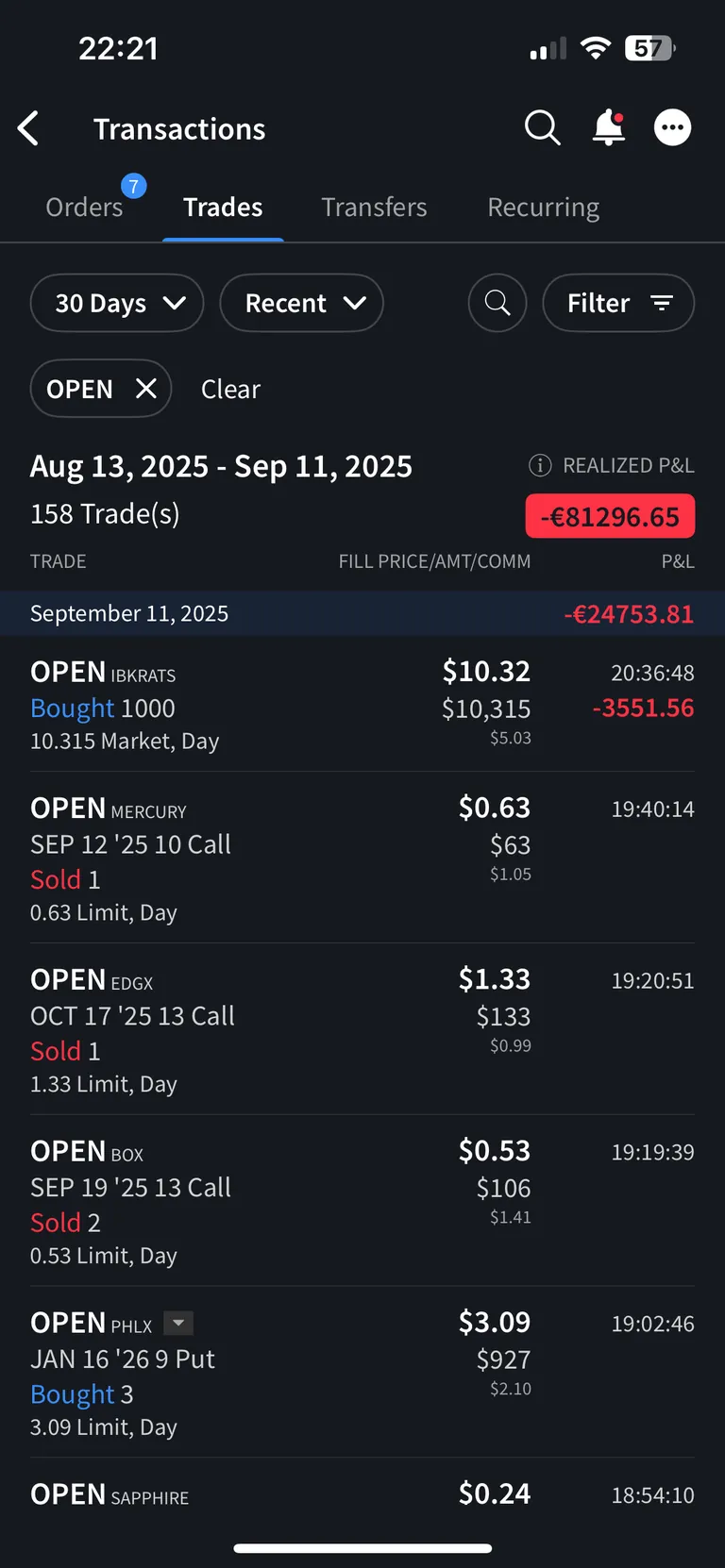Clear all active trade filters

pyautogui.click(x=230, y=389)
